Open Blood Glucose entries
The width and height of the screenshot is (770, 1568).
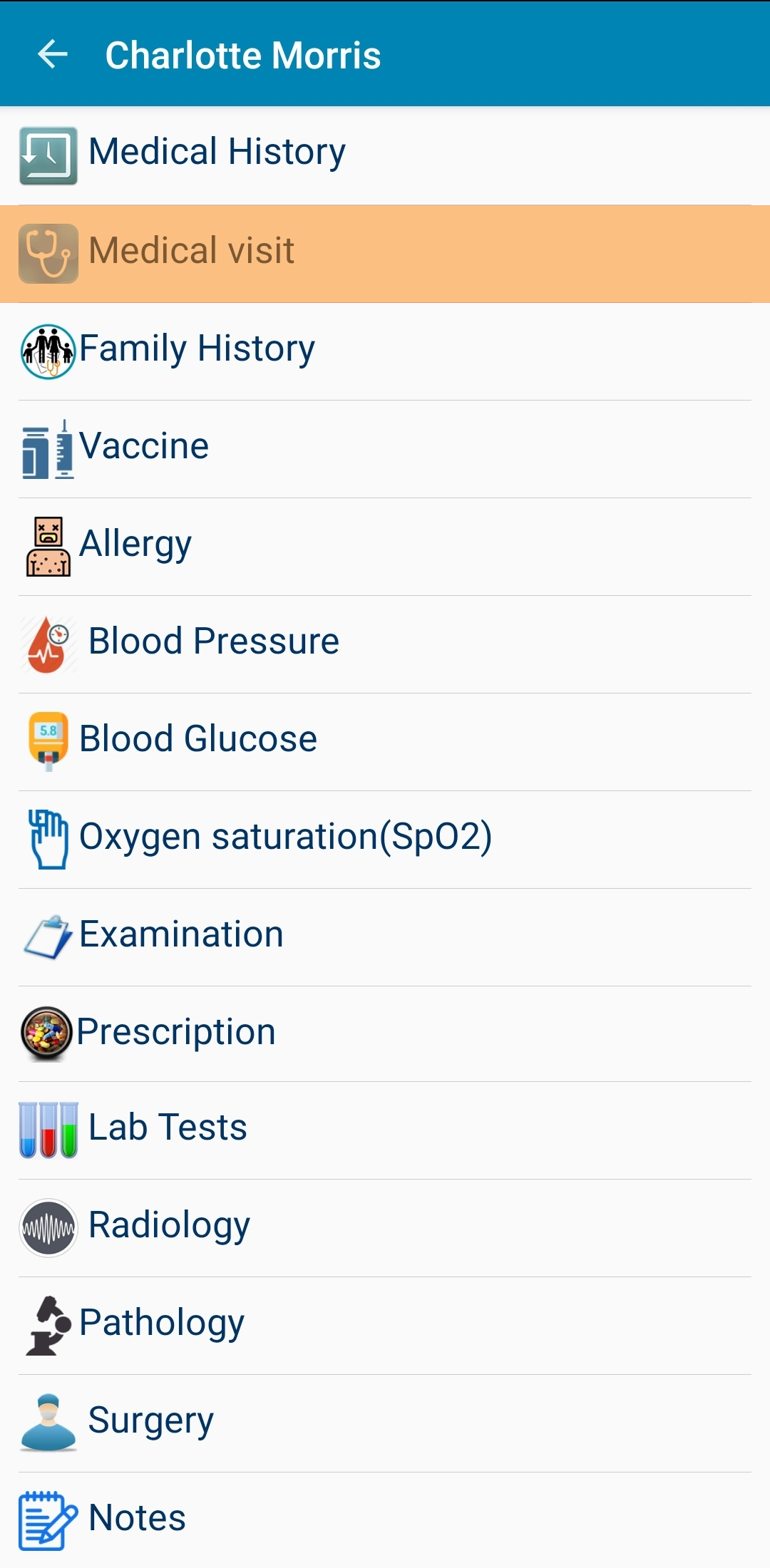tap(385, 742)
